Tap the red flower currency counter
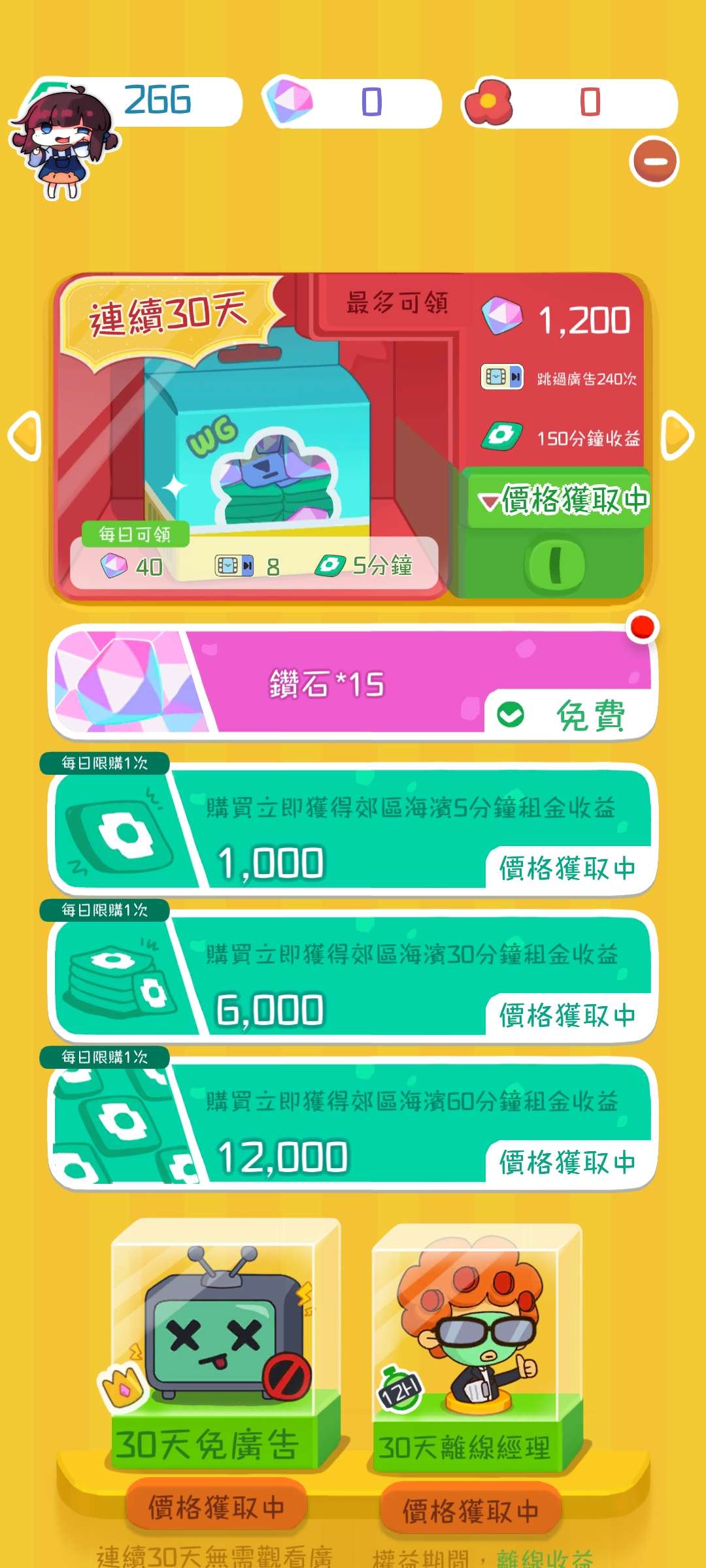The image size is (706, 1568). click(570, 103)
